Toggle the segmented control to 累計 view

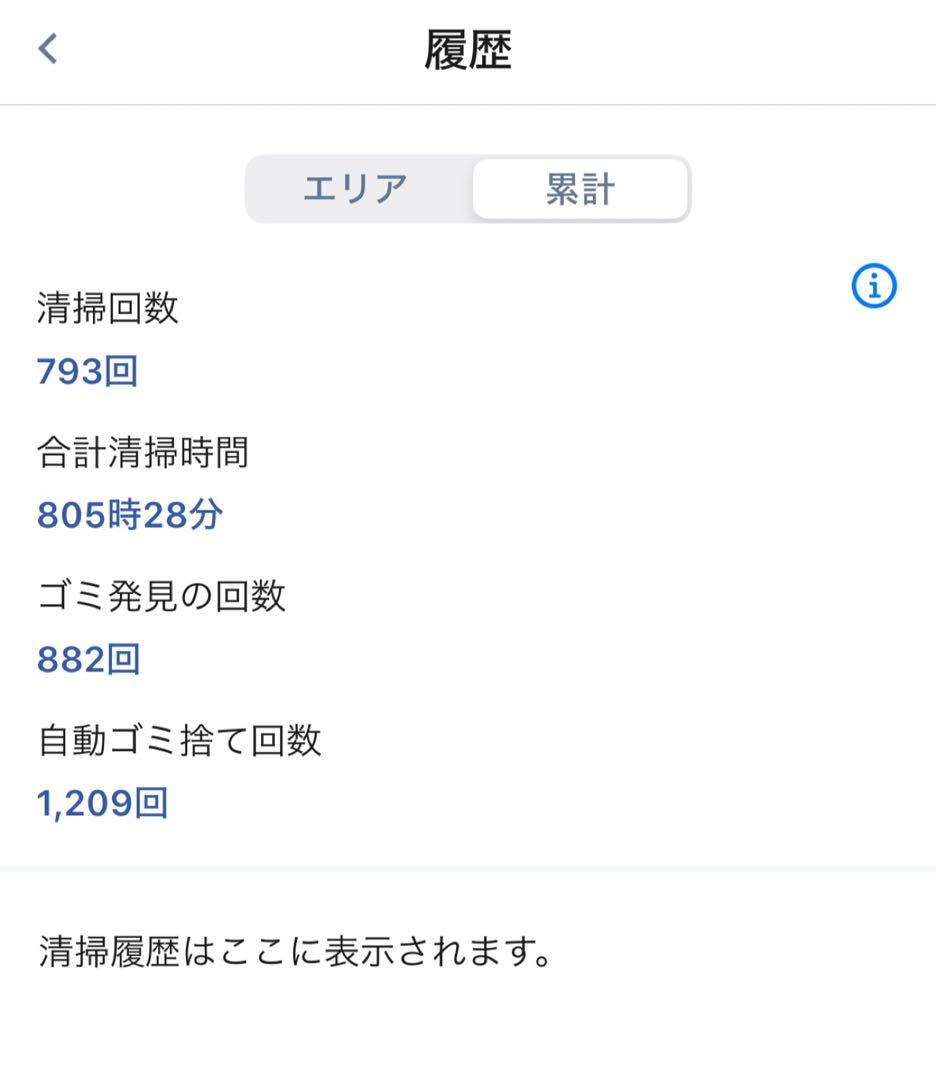(x=579, y=188)
